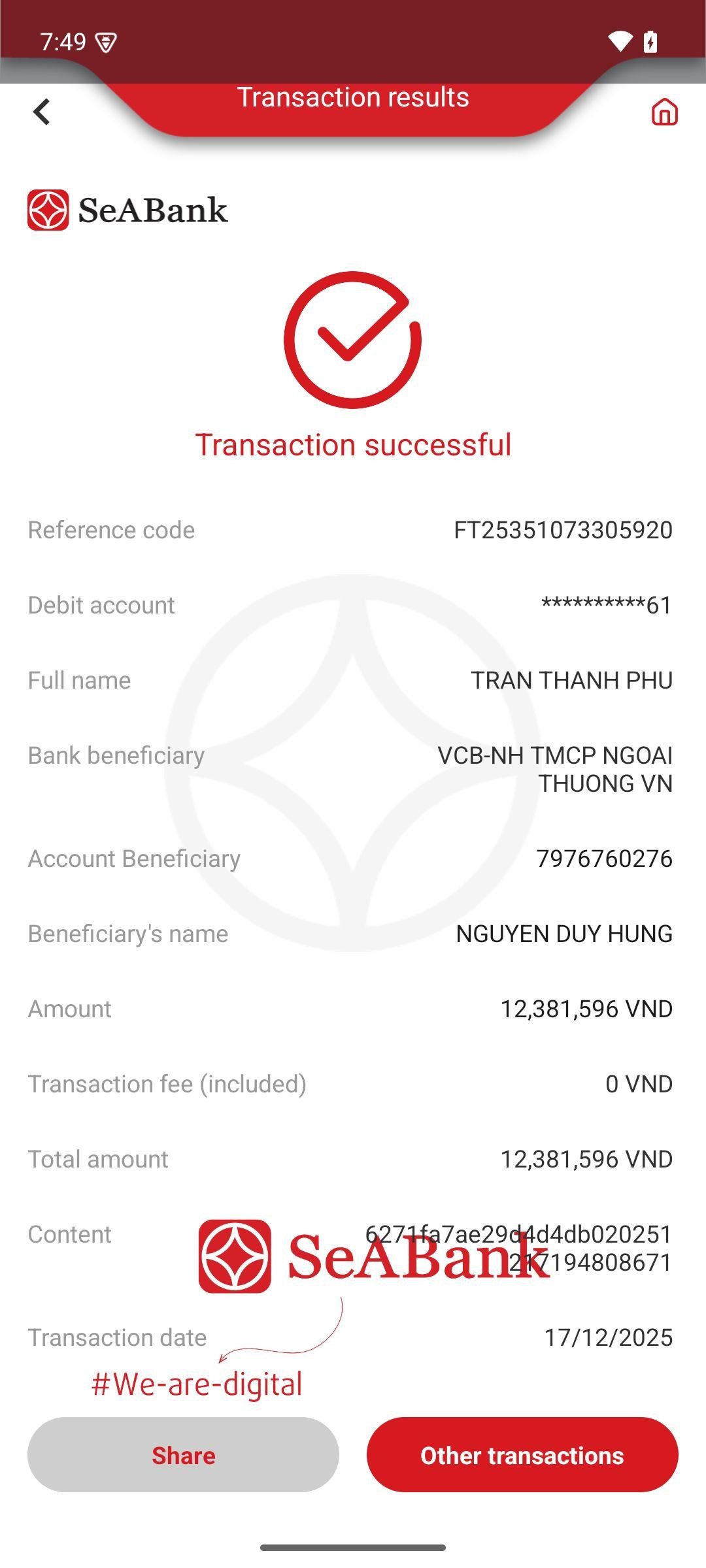Go back using the header arrow
Image resolution: width=706 pixels, height=1568 pixels.
[x=42, y=112]
